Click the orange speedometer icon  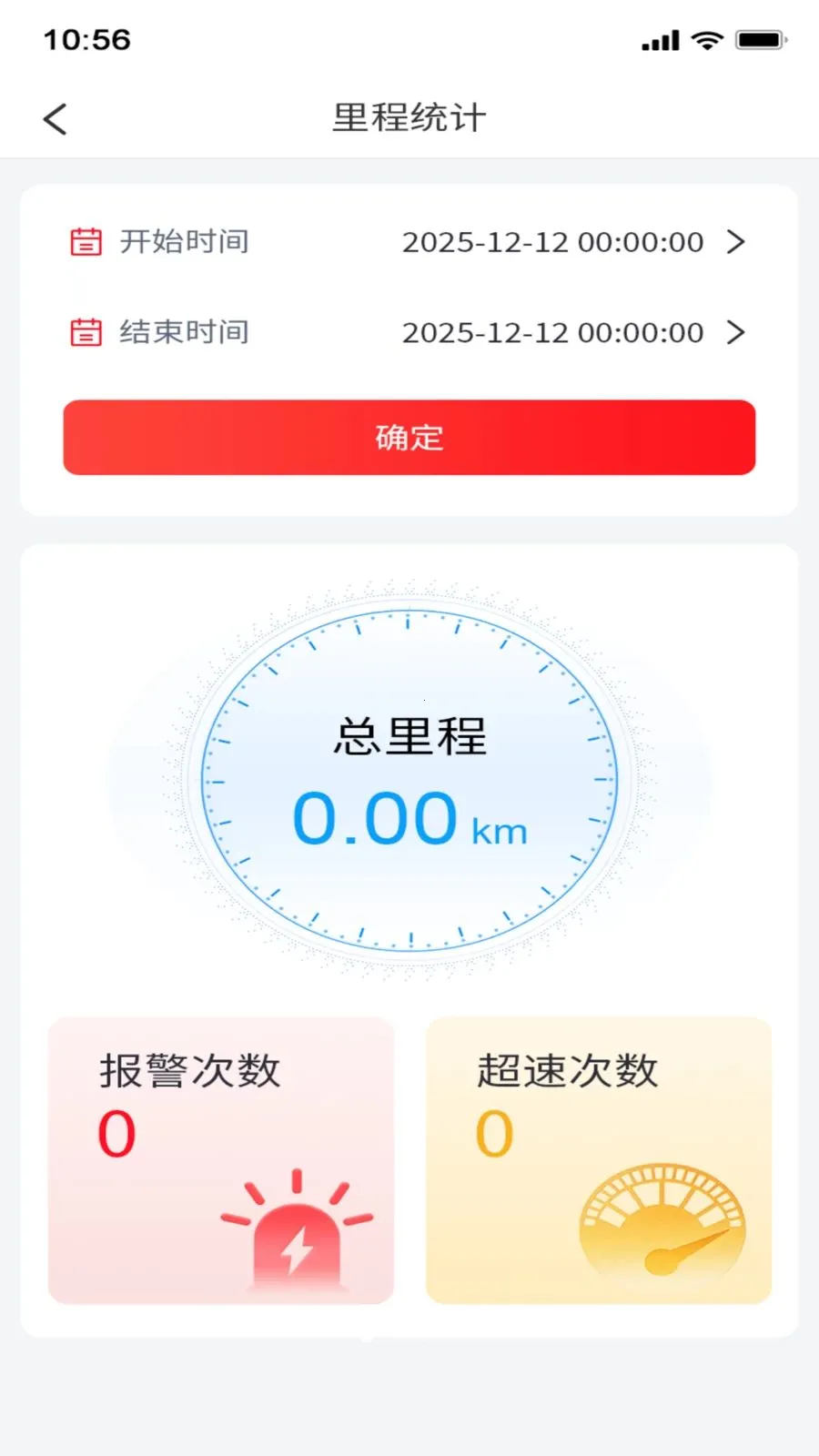click(665, 1224)
